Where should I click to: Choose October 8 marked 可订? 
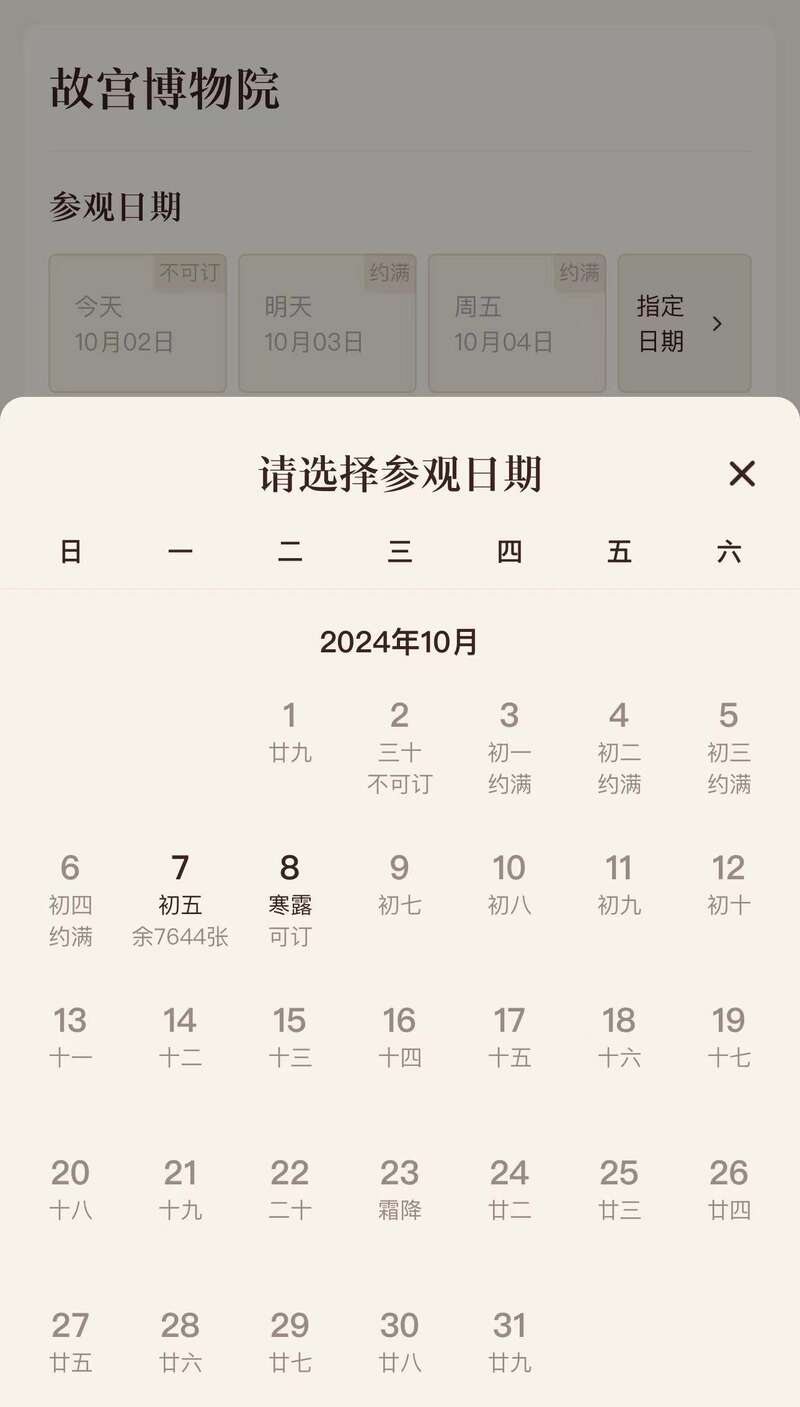click(x=290, y=899)
